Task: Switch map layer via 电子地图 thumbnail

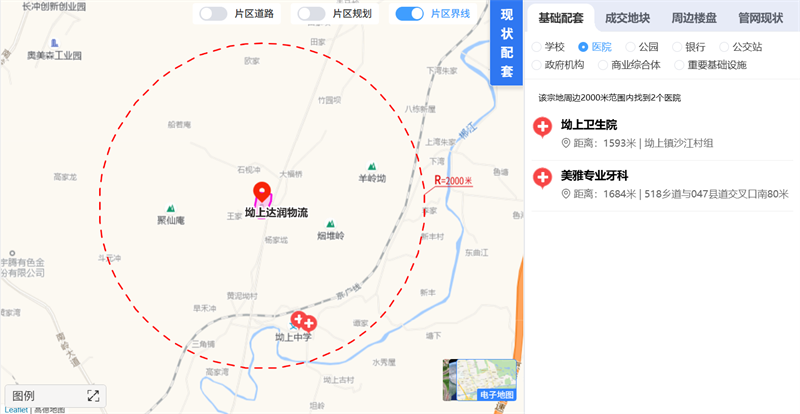Action: click(480, 379)
